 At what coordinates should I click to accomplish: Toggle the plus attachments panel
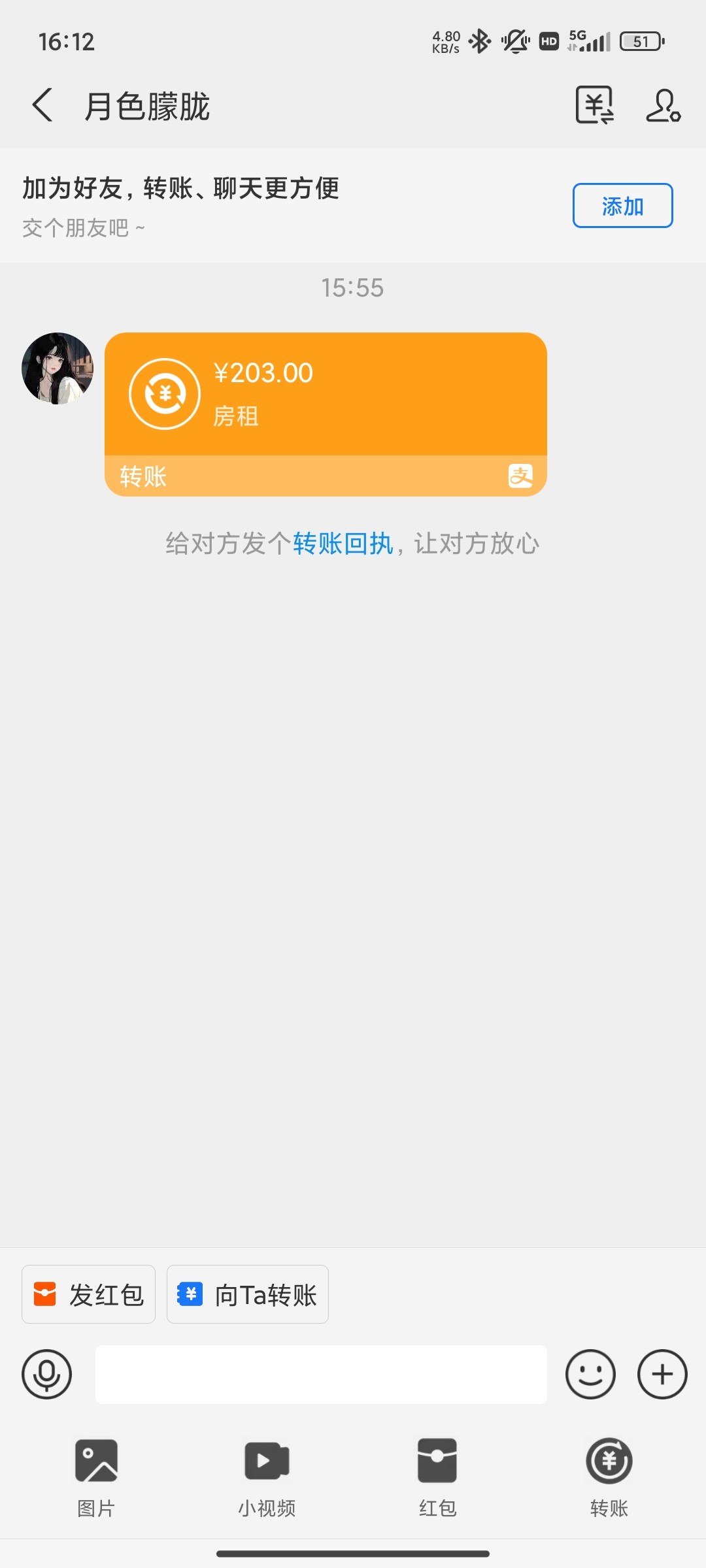click(x=662, y=1374)
